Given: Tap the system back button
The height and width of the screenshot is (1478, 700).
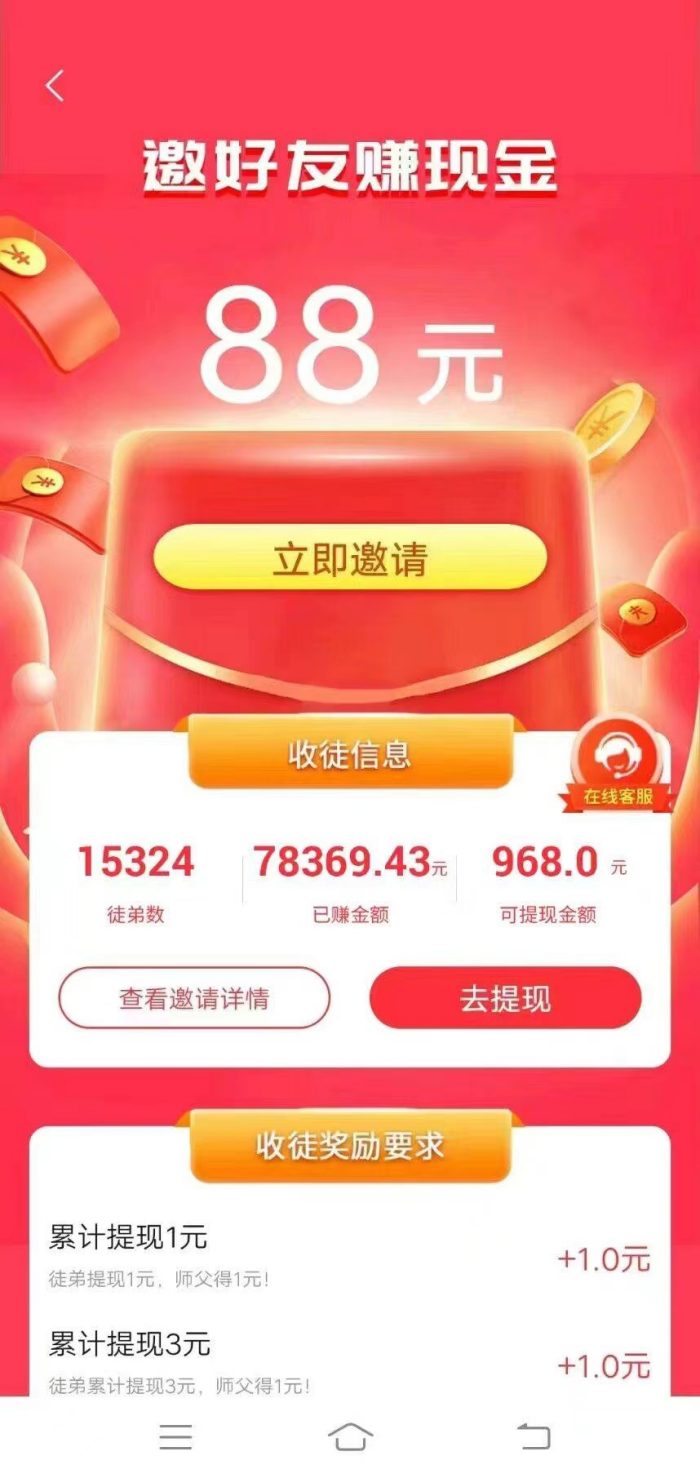Looking at the screenshot, I should pyautogui.click(x=534, y=1437).
